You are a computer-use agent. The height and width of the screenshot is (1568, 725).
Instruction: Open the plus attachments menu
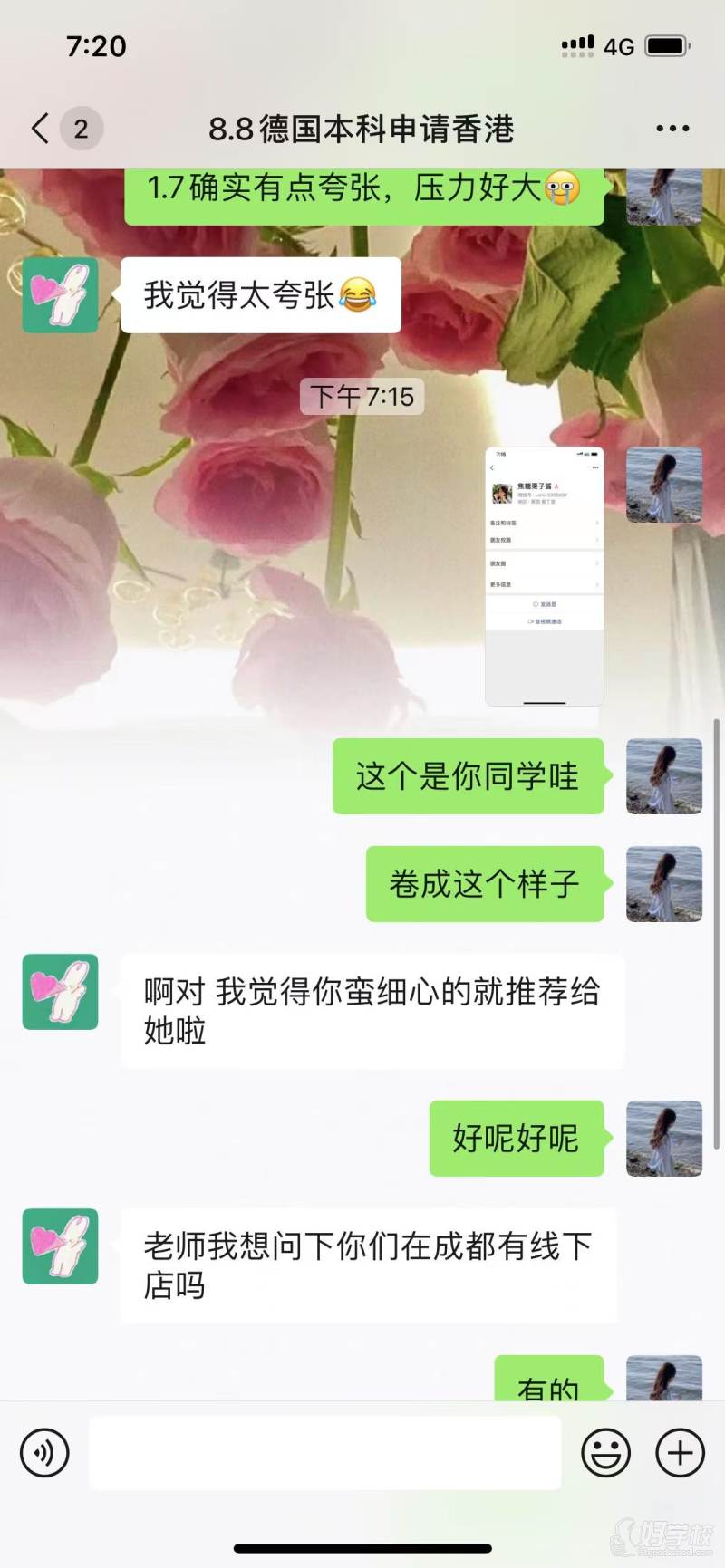pos(680,1453)
